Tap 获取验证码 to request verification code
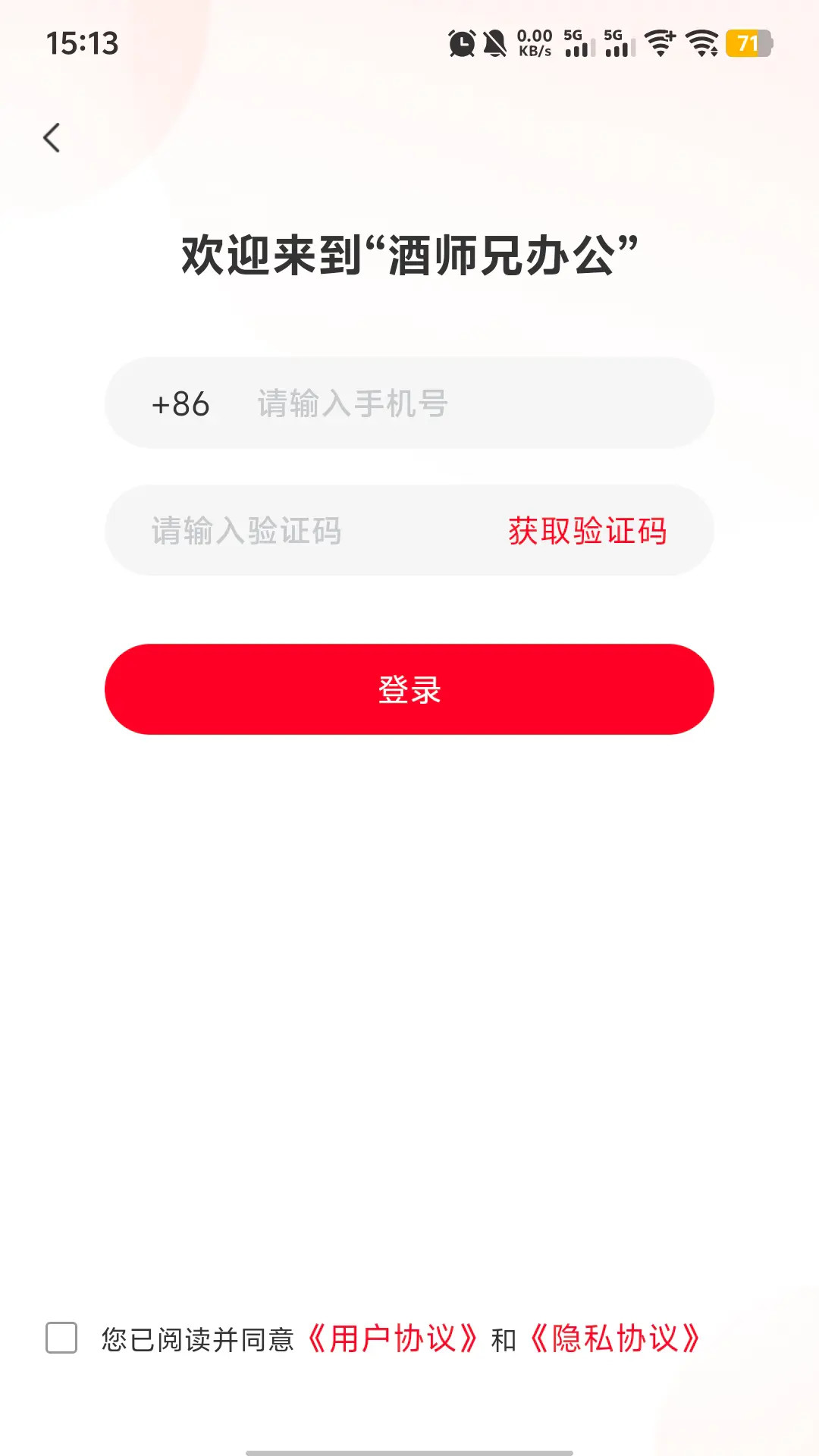 [x=587, y=532]
